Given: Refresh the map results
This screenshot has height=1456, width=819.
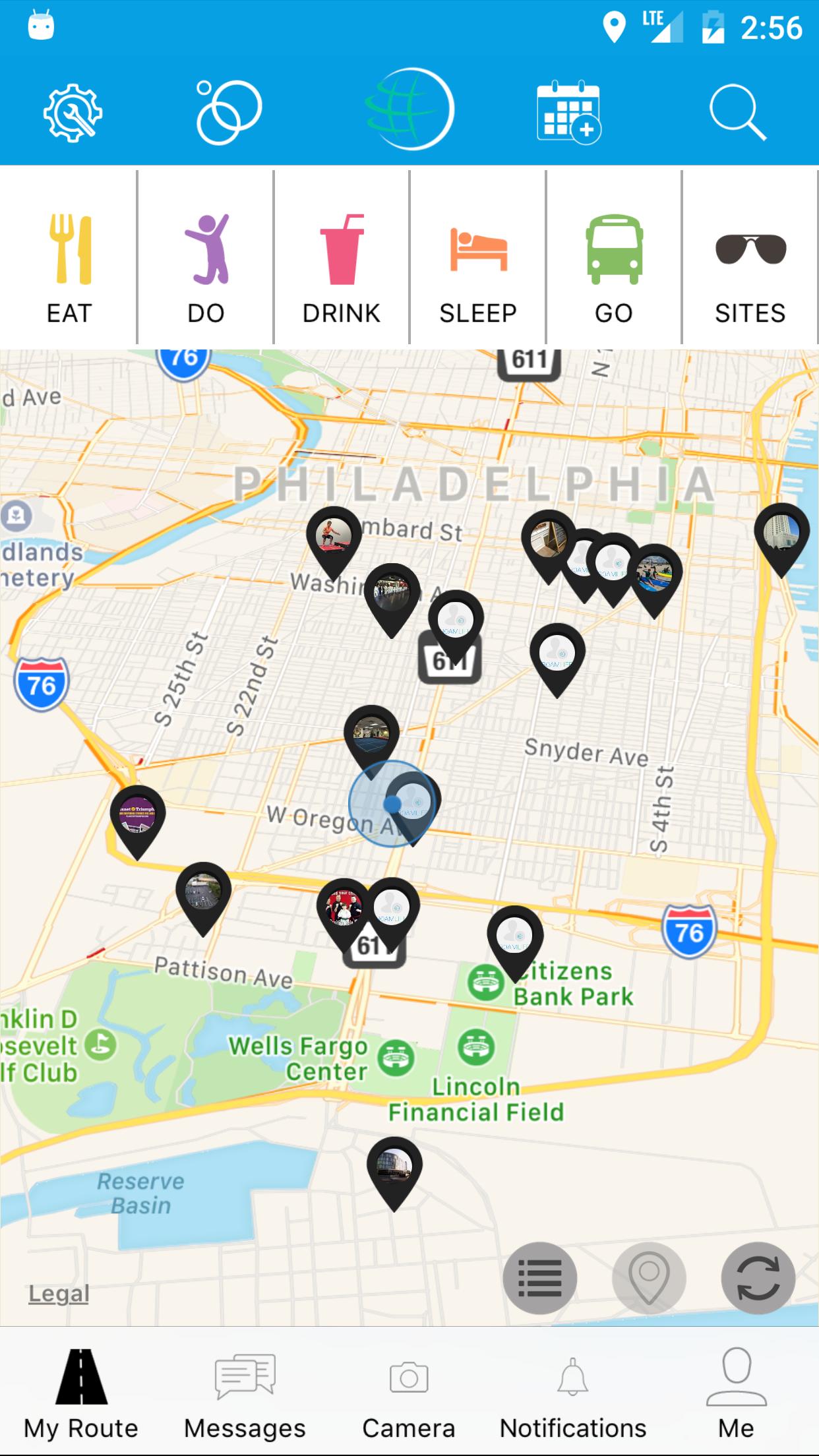Looking at the screenshot, I should [758, 1278].
